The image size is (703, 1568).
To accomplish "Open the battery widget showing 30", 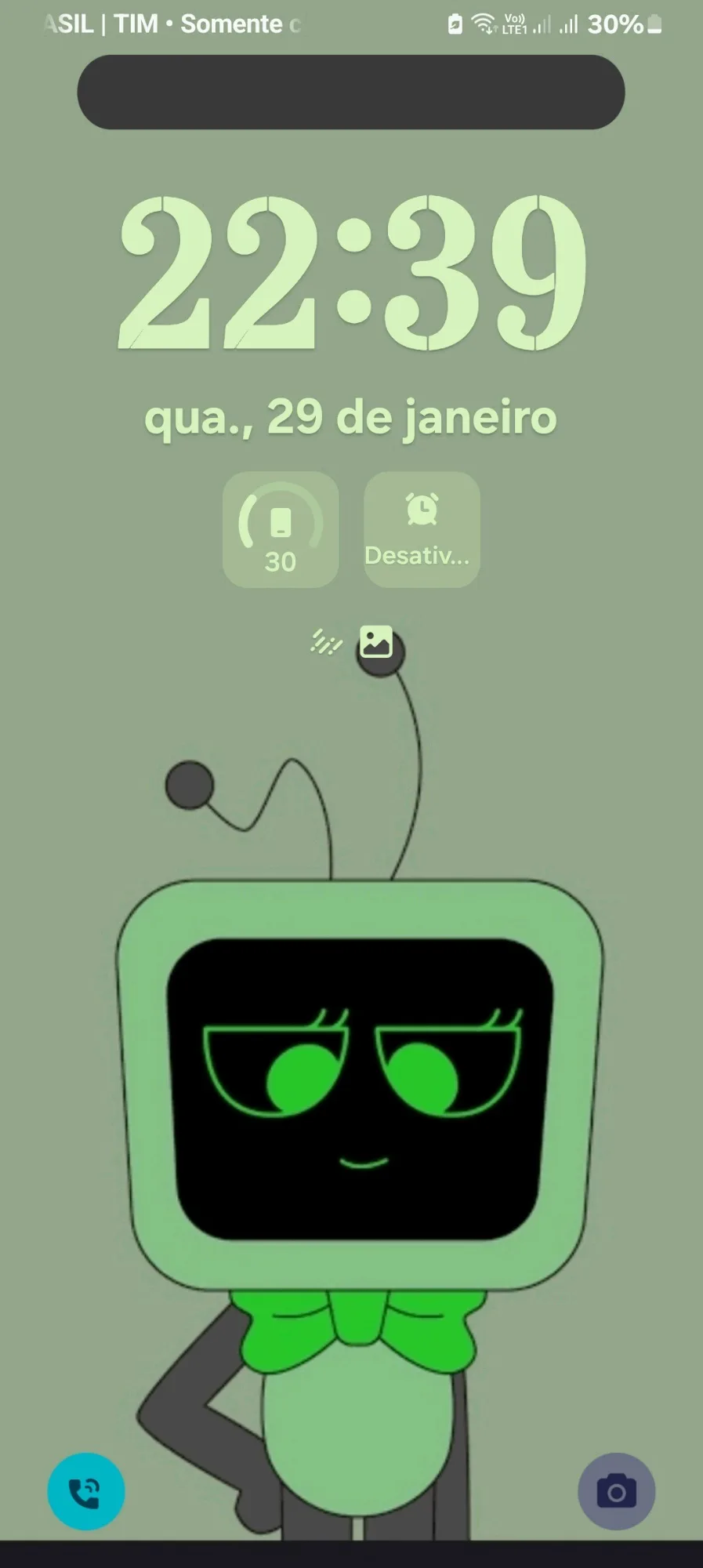I will pyautogui.click(x=281, y=529).
